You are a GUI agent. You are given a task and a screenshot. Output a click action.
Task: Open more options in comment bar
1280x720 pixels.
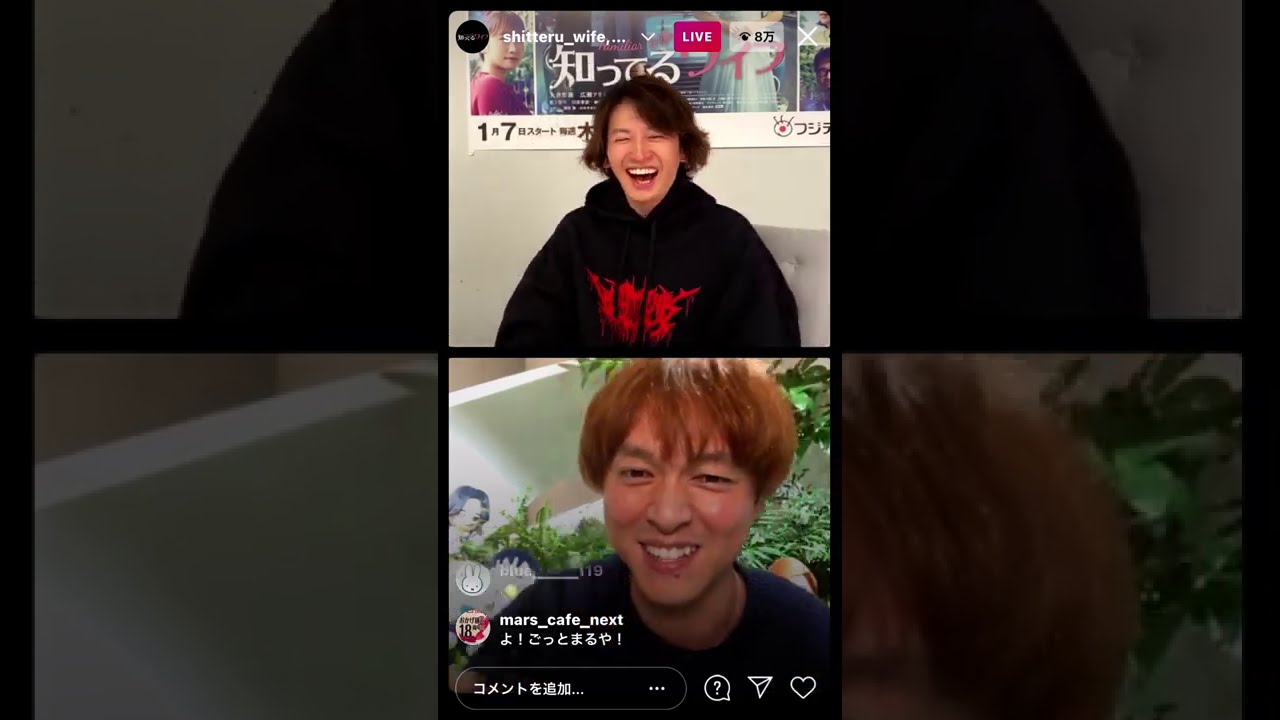click(657, 688)
